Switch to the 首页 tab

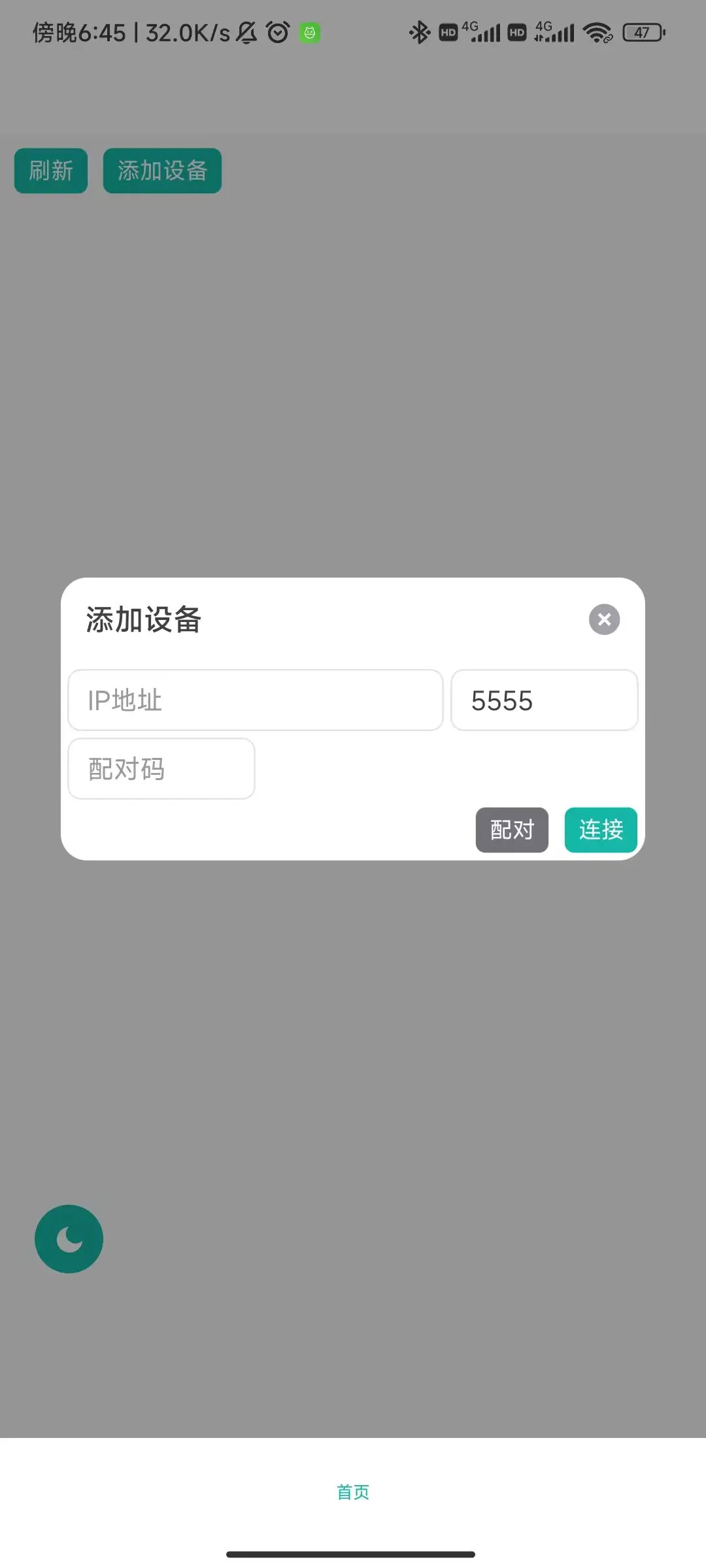pyautogui.click(x=353, y=1492)
